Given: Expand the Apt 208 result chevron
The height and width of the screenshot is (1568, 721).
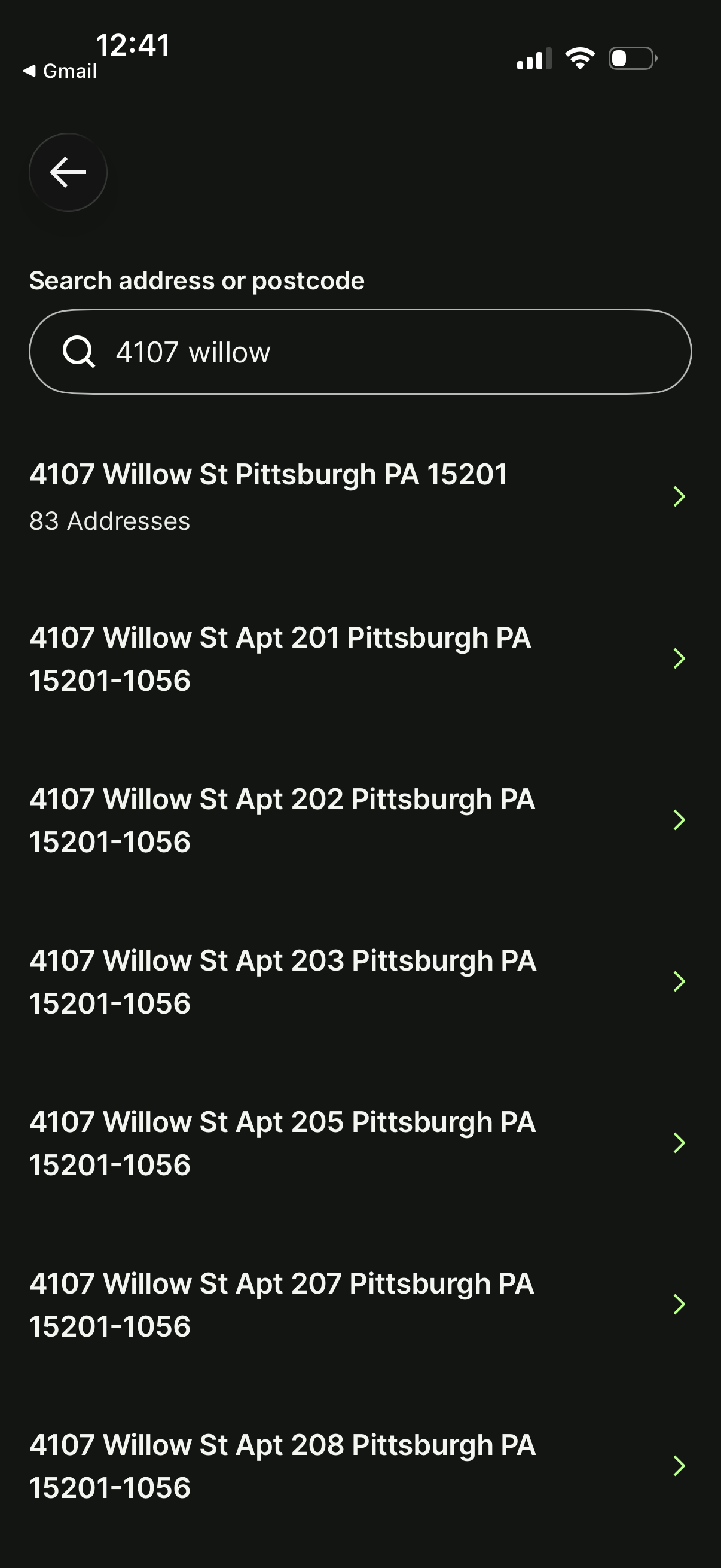Looking at the screenshot, I should [678, 1466].
